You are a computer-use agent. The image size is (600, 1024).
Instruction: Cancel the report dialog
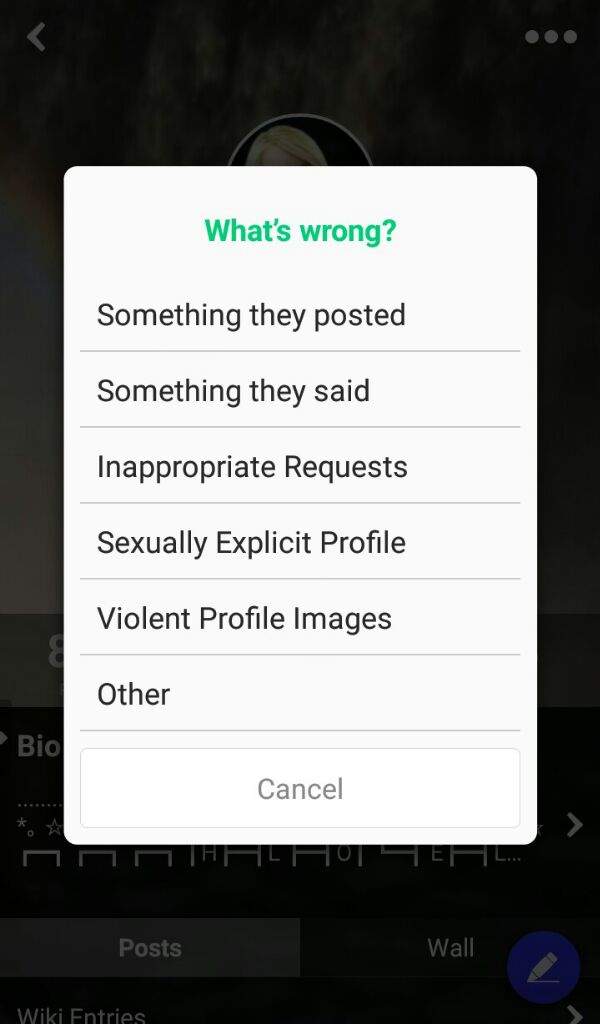coord(300,788)
